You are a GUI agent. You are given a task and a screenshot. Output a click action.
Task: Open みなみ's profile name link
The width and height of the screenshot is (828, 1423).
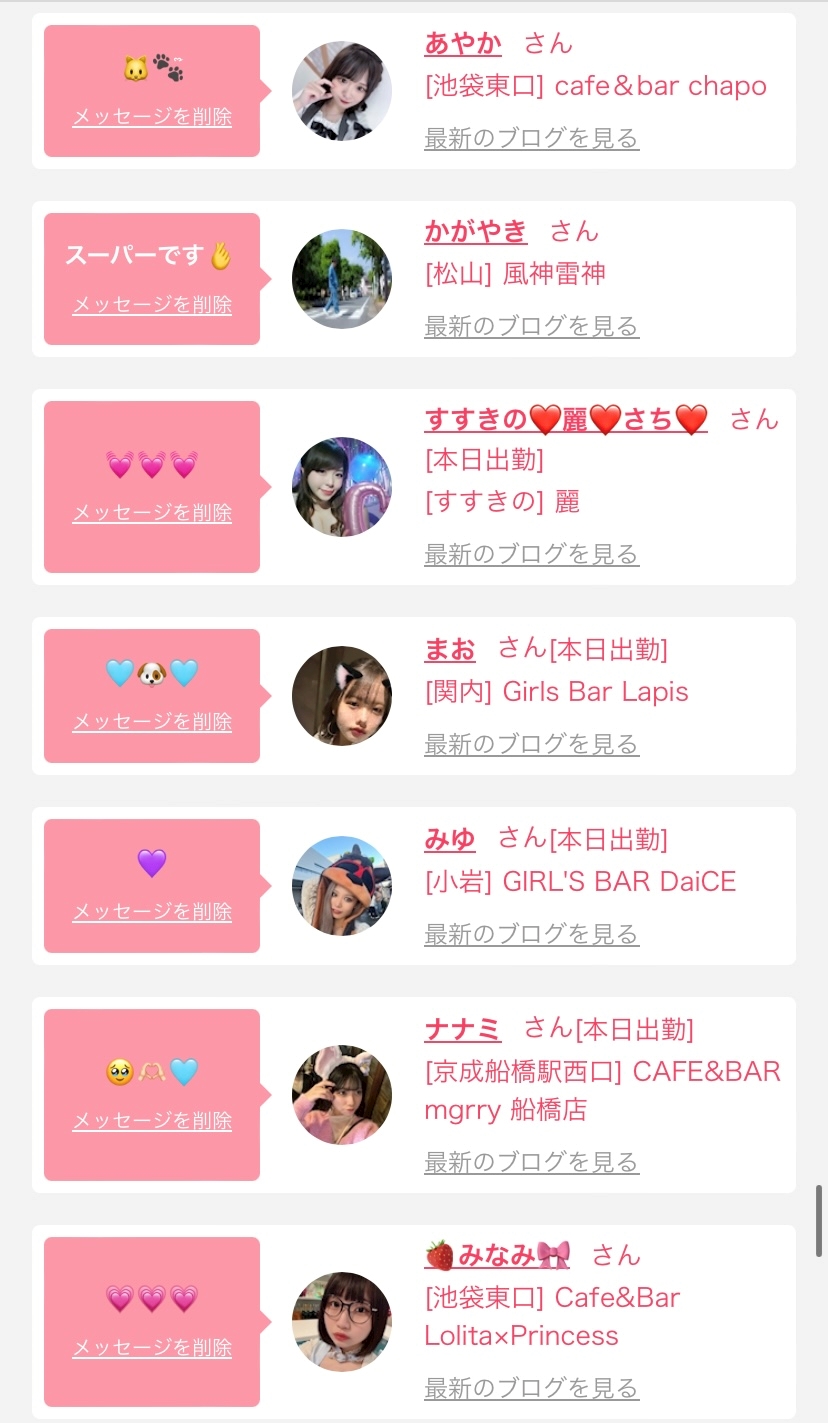point(497,1255)
